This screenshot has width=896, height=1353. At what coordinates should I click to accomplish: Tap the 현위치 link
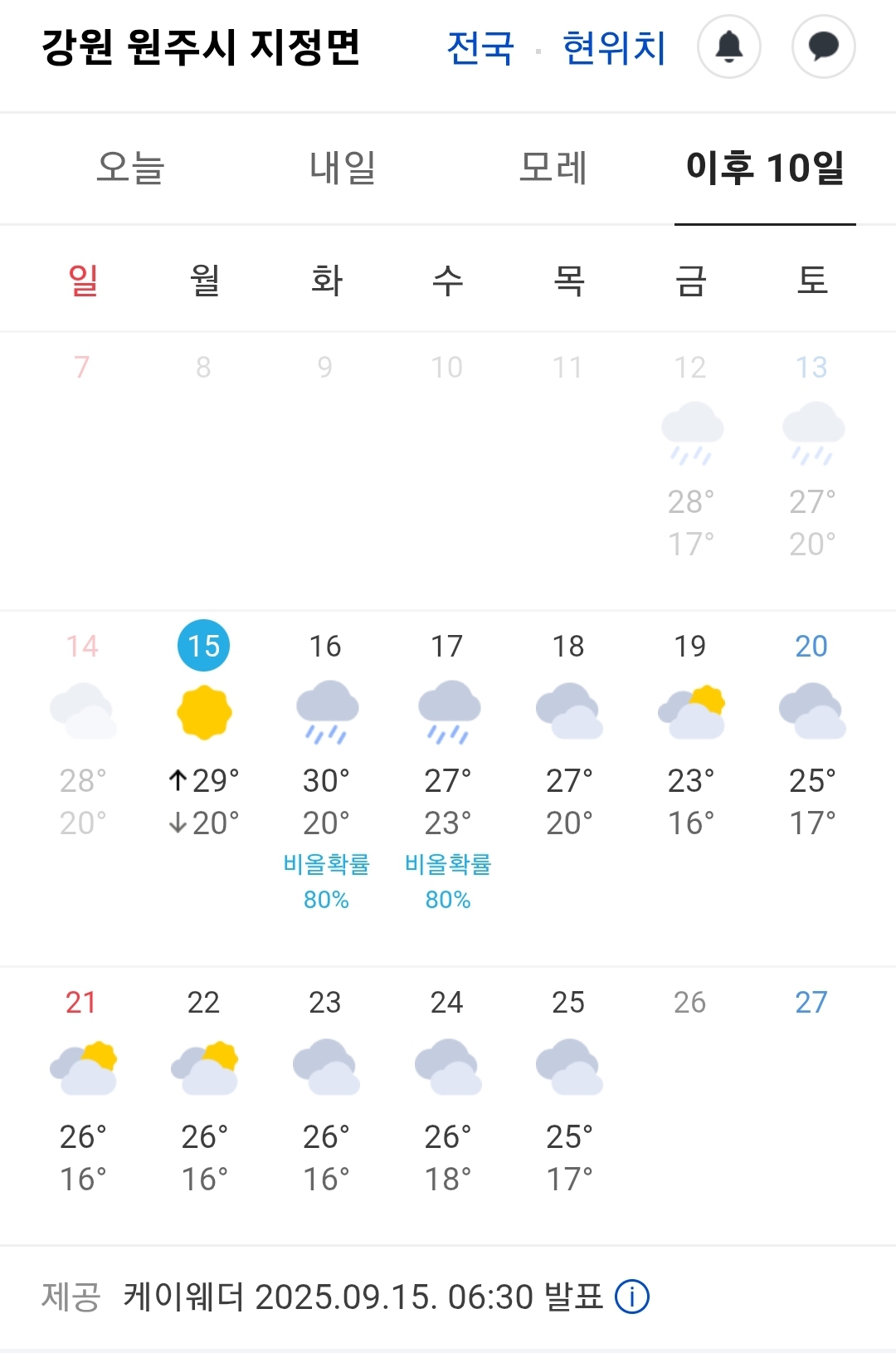point(614,48)
